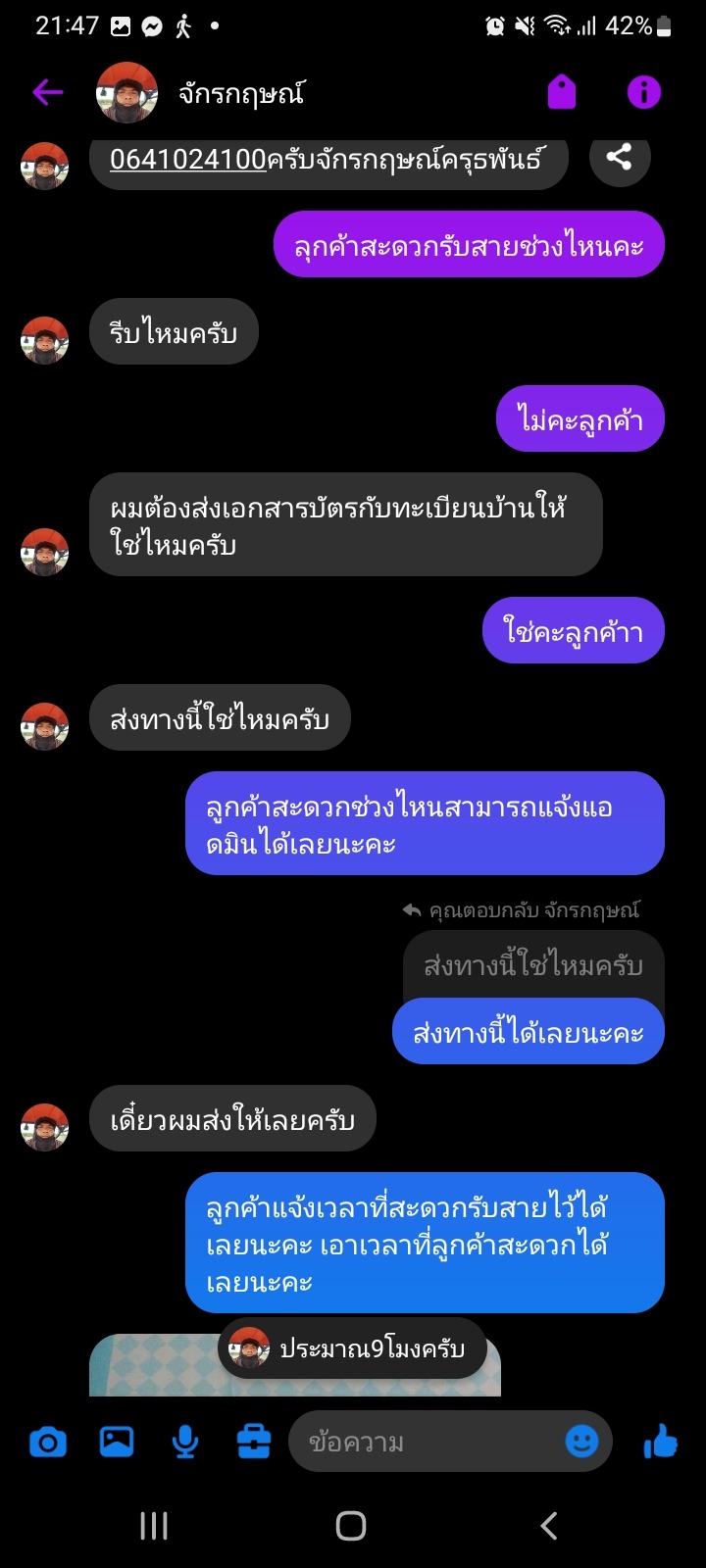Open the purple tag label icon
Screen dimensions: 706x1568
(562, 93)
